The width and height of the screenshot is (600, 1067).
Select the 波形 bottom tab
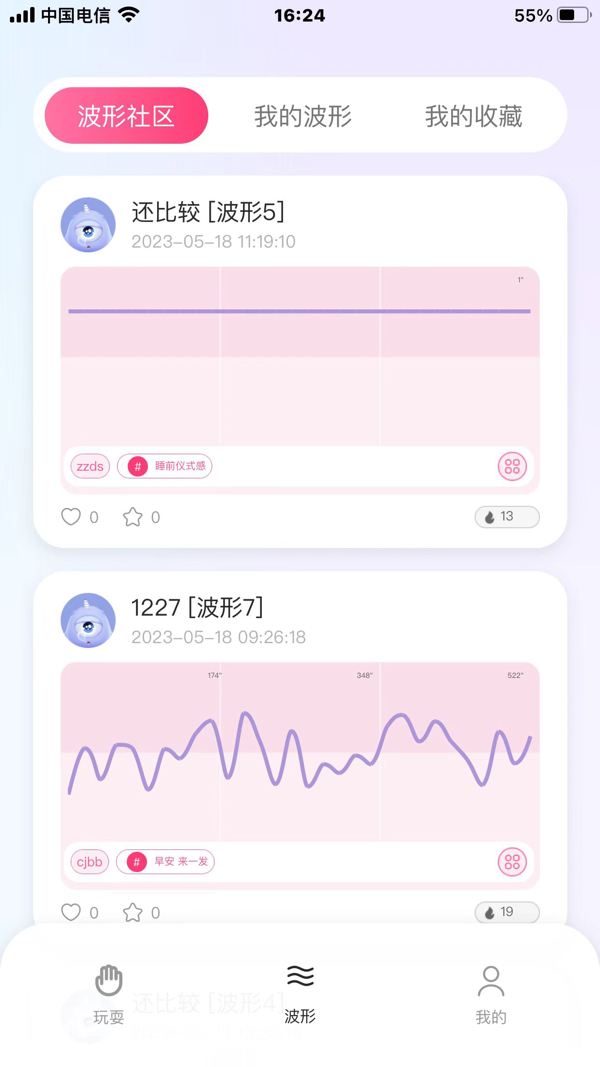(300, 995)
